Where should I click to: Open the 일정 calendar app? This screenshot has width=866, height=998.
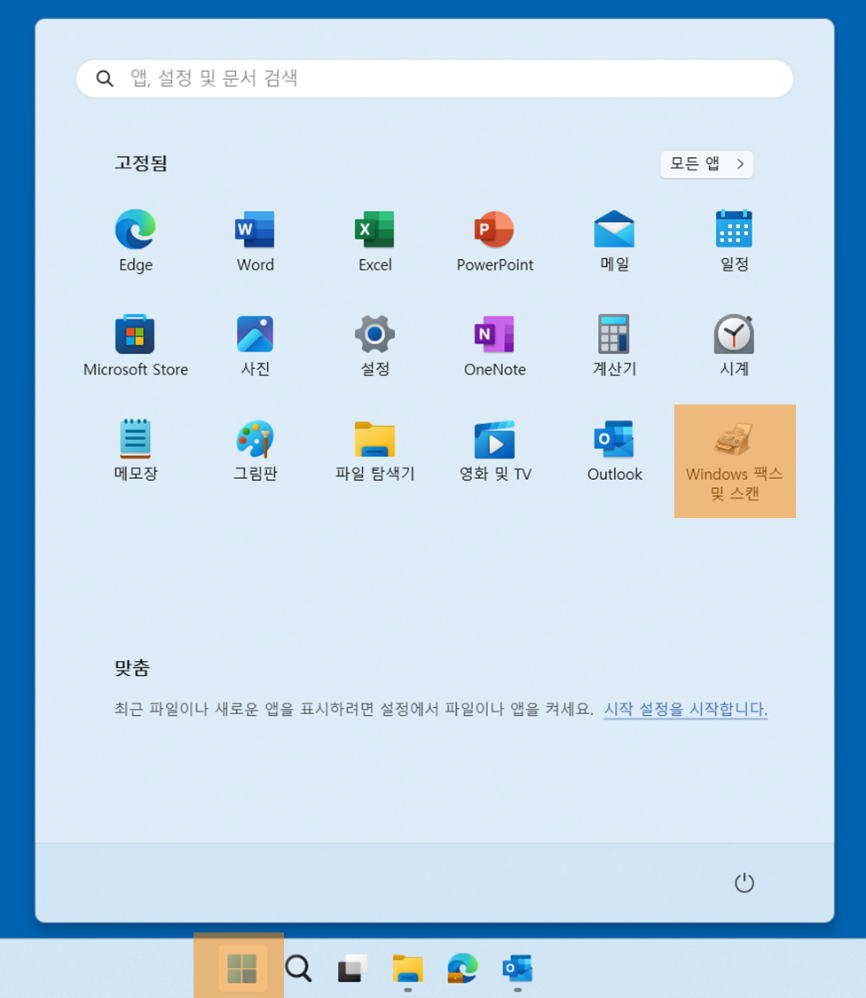point(734,240)
